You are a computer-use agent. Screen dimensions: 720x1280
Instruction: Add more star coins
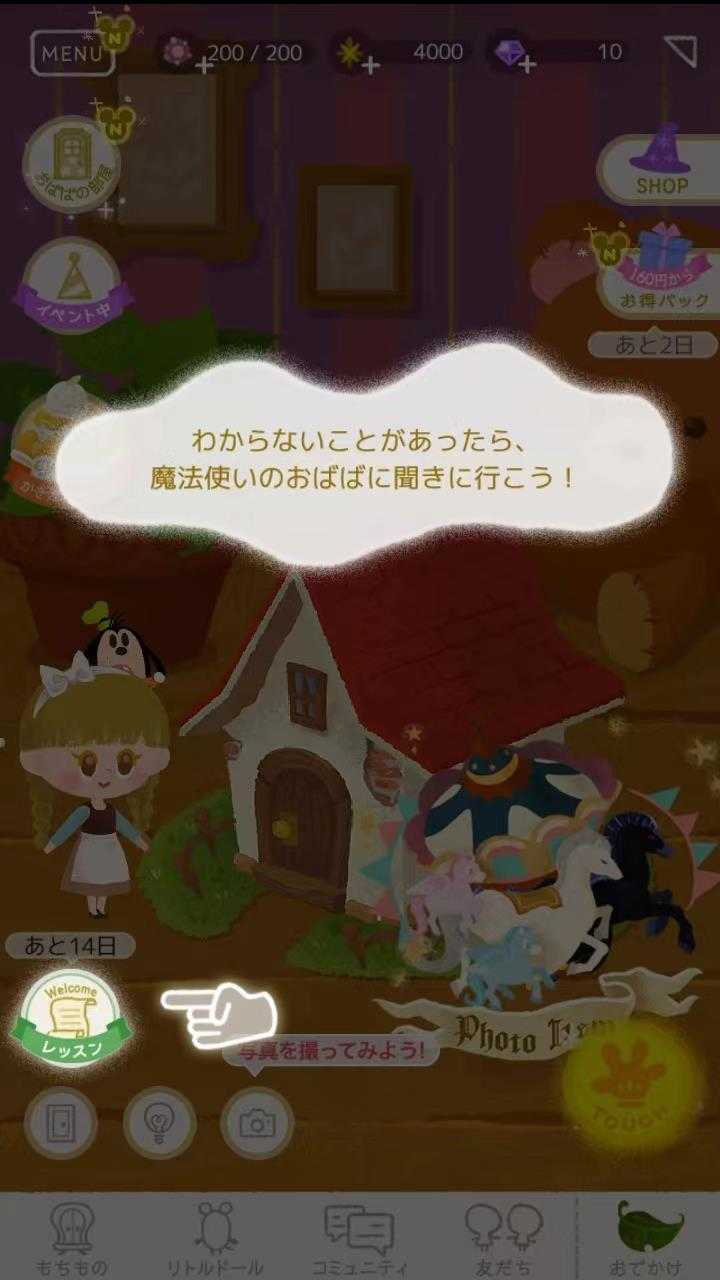(x=369, y=65)
